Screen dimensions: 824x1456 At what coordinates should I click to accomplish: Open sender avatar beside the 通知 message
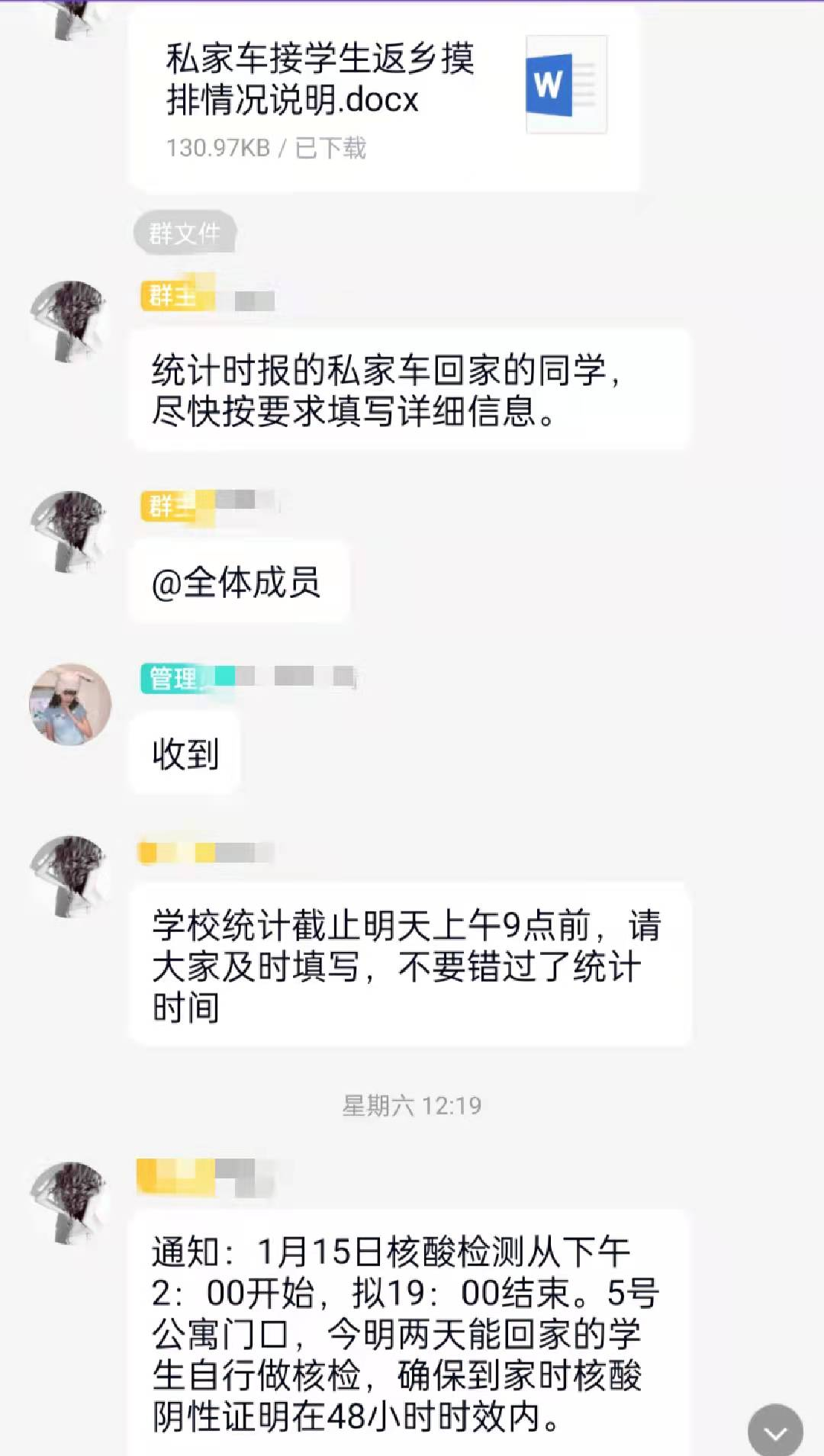point(70,1202)
